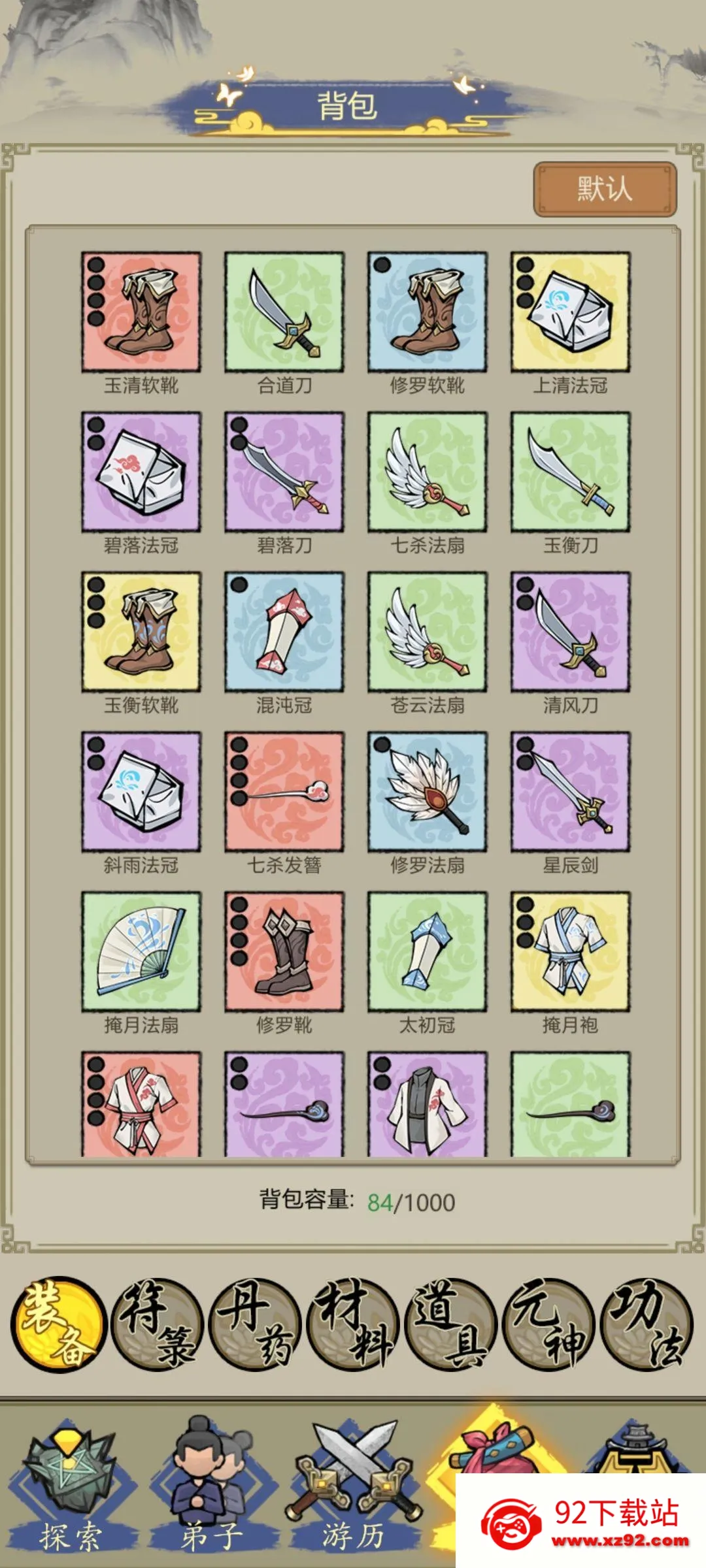The width and height of the screenshot is (706, 1568).
Task: Switch to the 材料 category tab
Action: (353, 1324)
